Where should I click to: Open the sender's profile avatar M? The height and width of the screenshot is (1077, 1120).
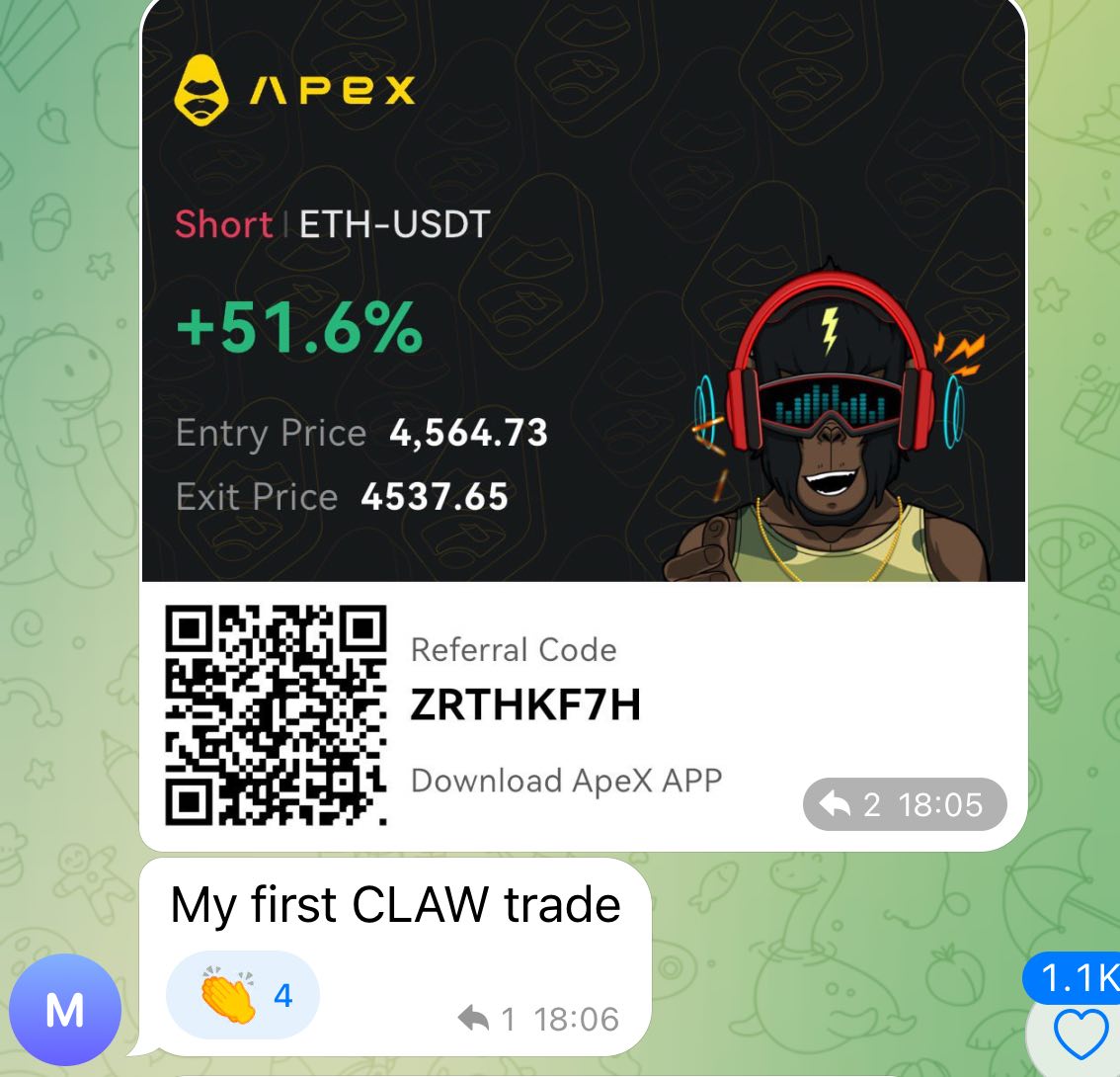[64, 1011]
